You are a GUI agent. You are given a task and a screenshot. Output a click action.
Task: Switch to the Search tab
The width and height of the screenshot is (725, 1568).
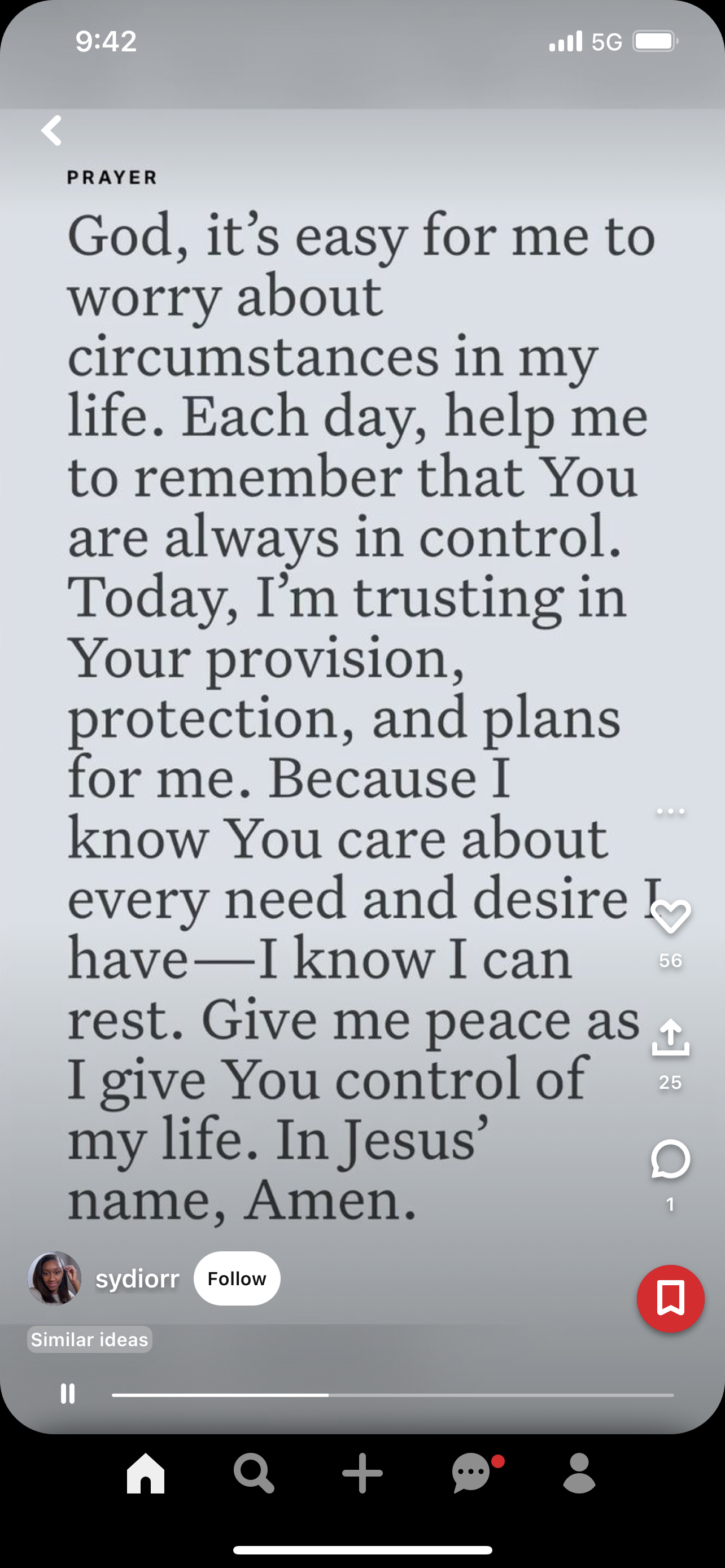tap(254, 1474)
